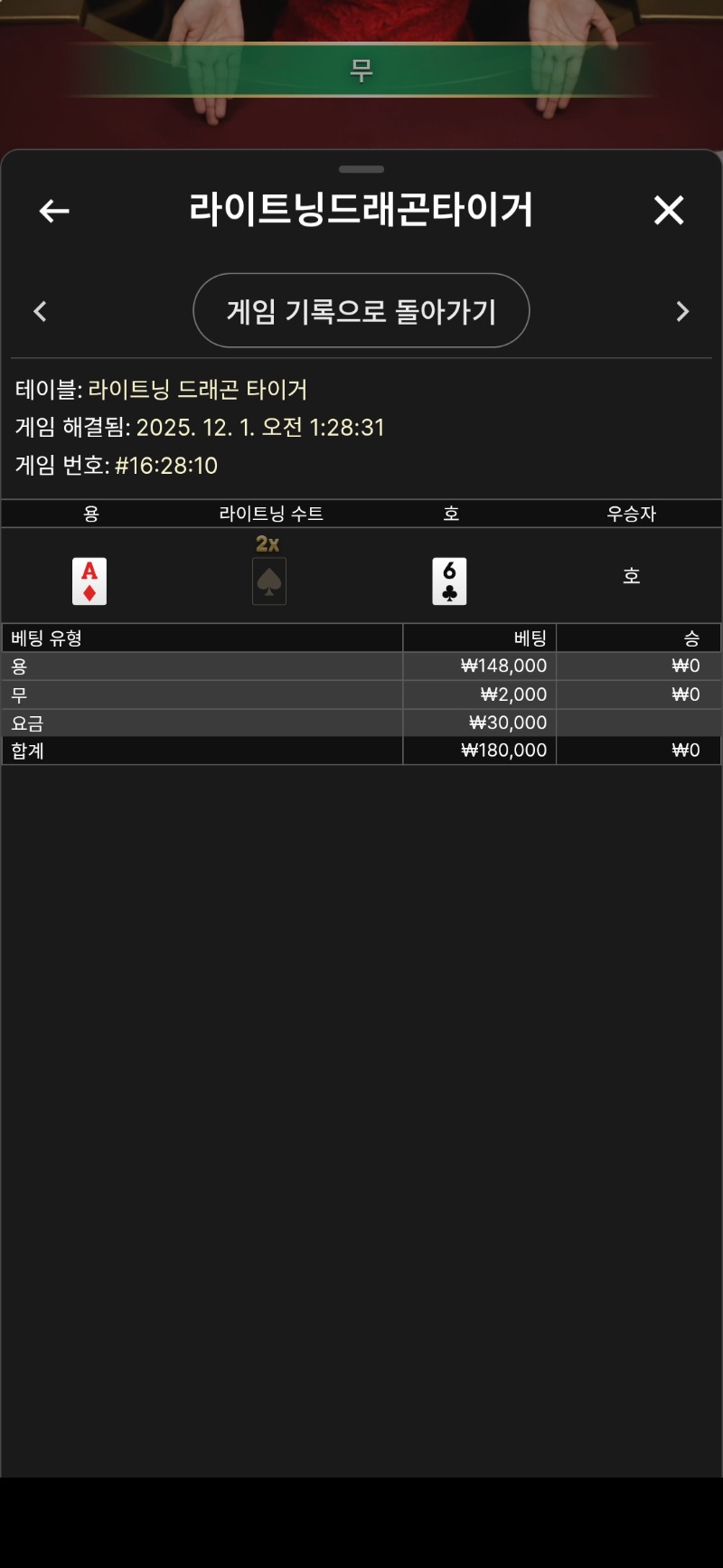Viewport: 723px width, 1568px height.
Task: Click the back arrow icon
Action: click(53, 211)
